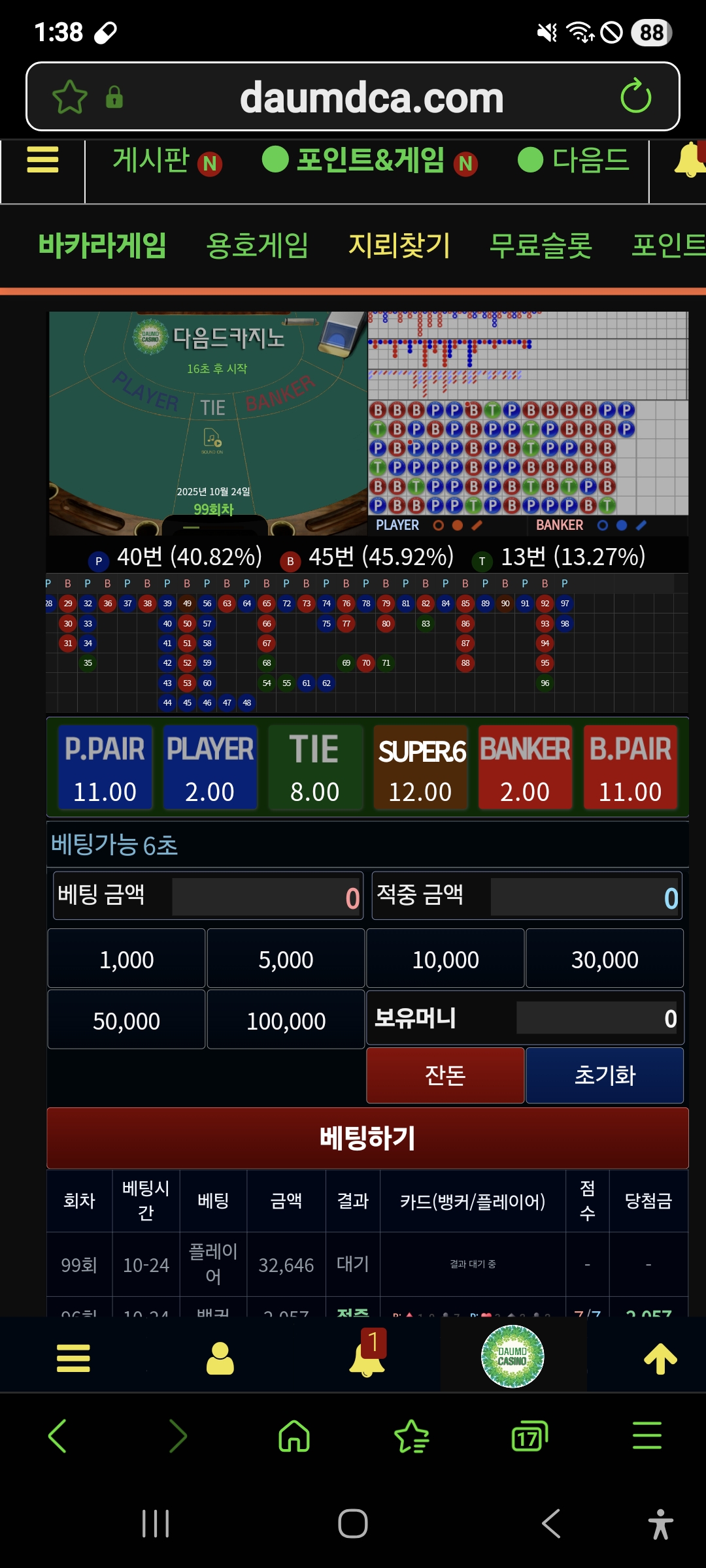Viewport: 706px width, 1568px height.
Task: Add 10,000 to the bet amount
Action: (445, 959)
